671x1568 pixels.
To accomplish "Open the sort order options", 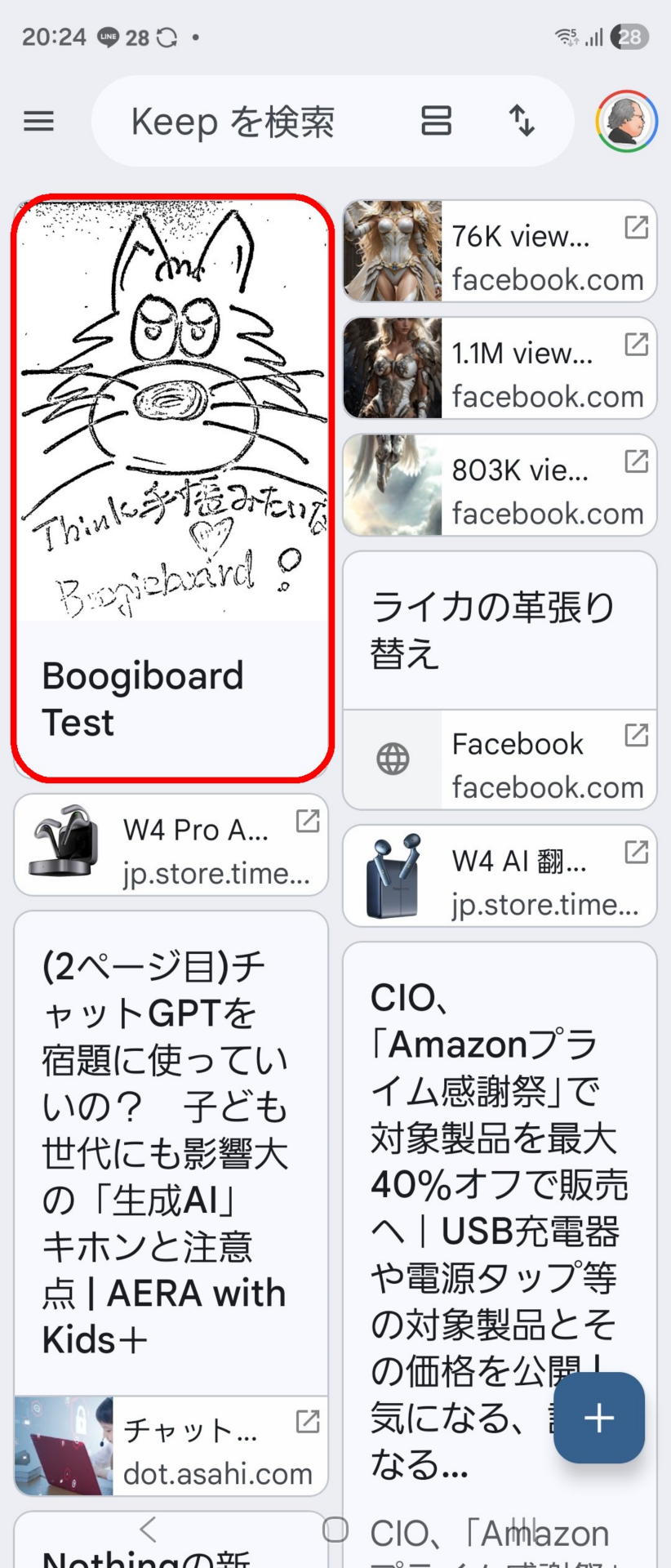I will (x=522, y=121).
